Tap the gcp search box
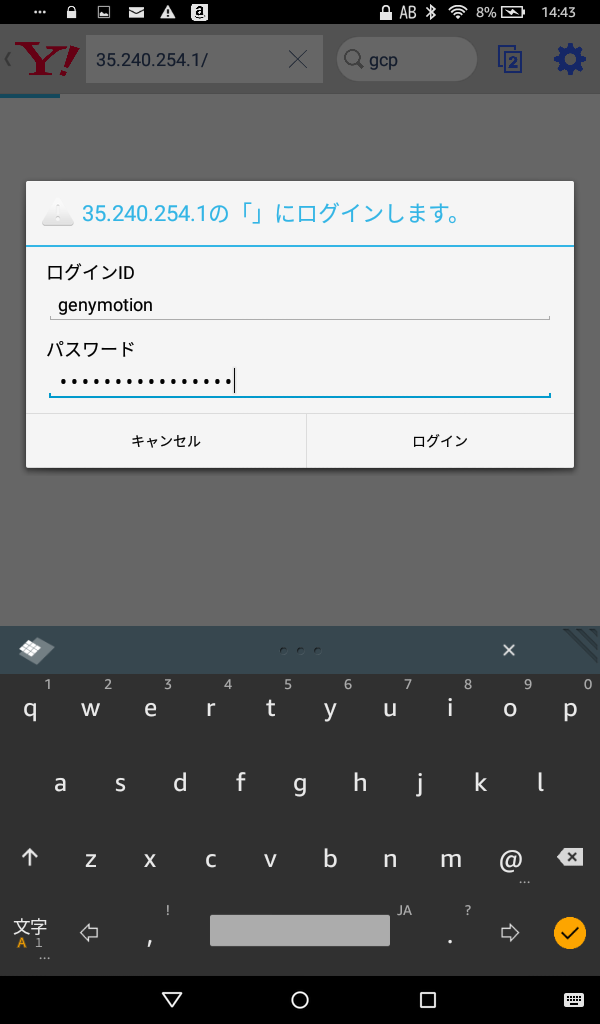 (407, 59)
